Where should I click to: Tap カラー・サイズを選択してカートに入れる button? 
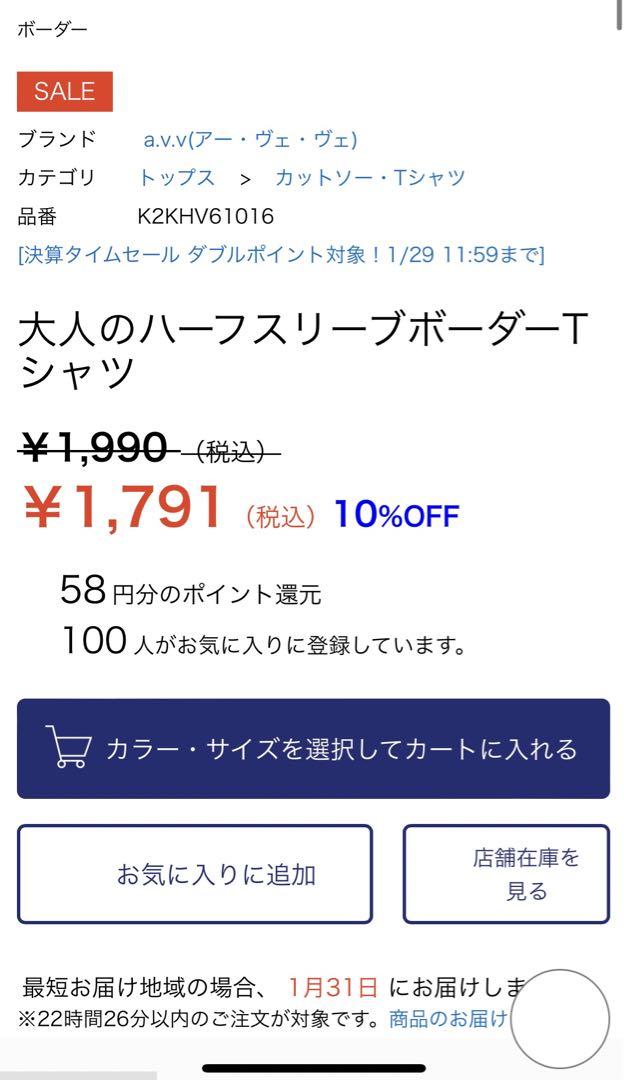313,749
